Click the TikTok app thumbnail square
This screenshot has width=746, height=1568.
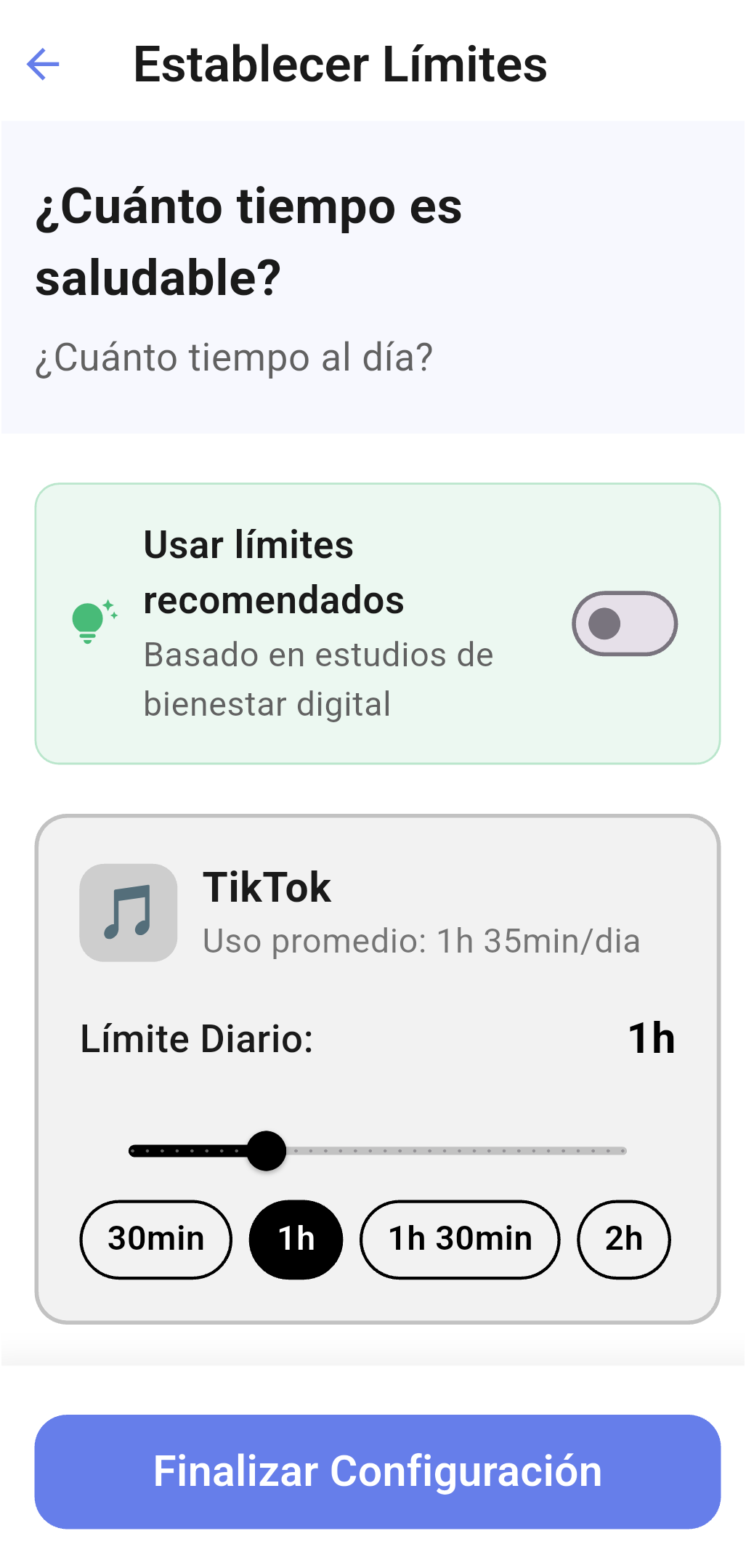[x=129, y=913]
